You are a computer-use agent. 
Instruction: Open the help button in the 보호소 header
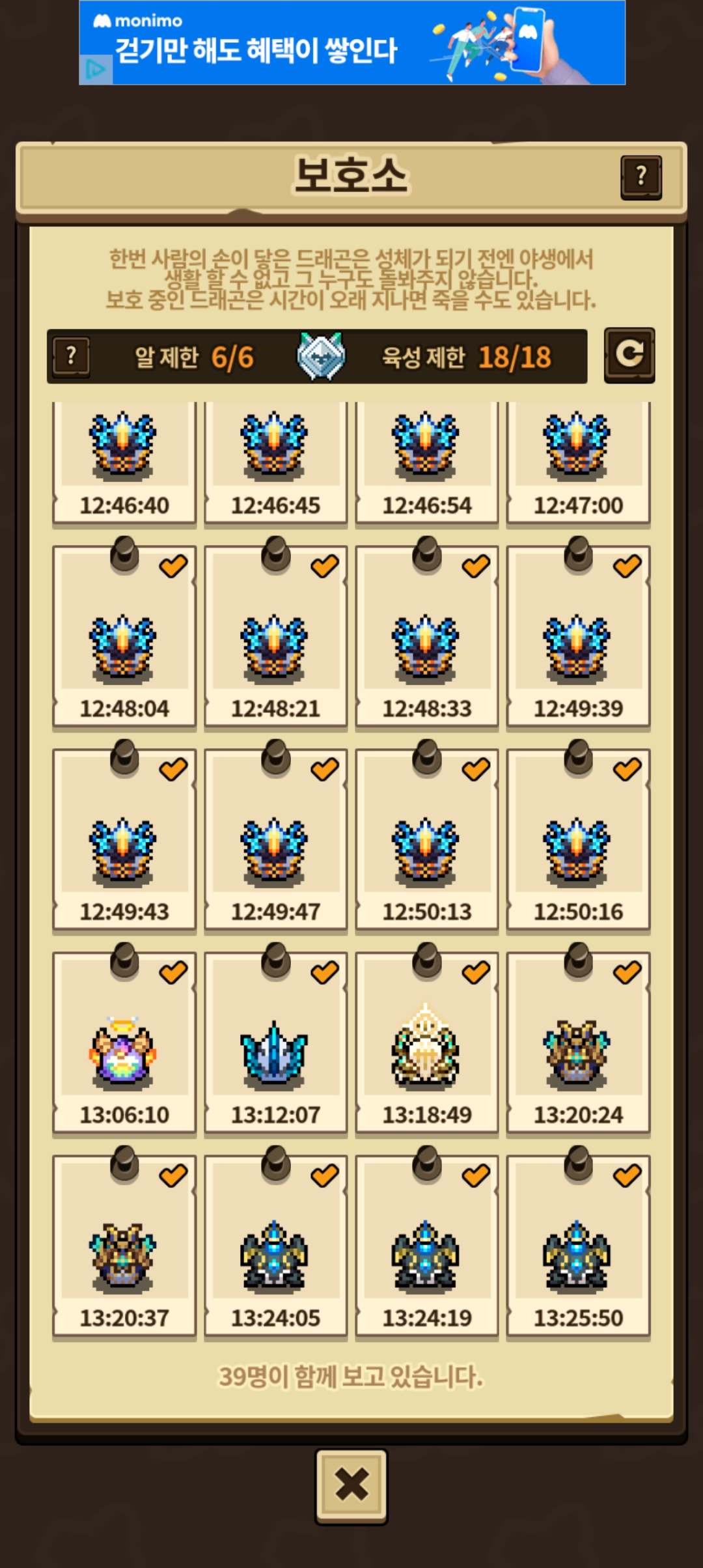click(x=641, y=176)
